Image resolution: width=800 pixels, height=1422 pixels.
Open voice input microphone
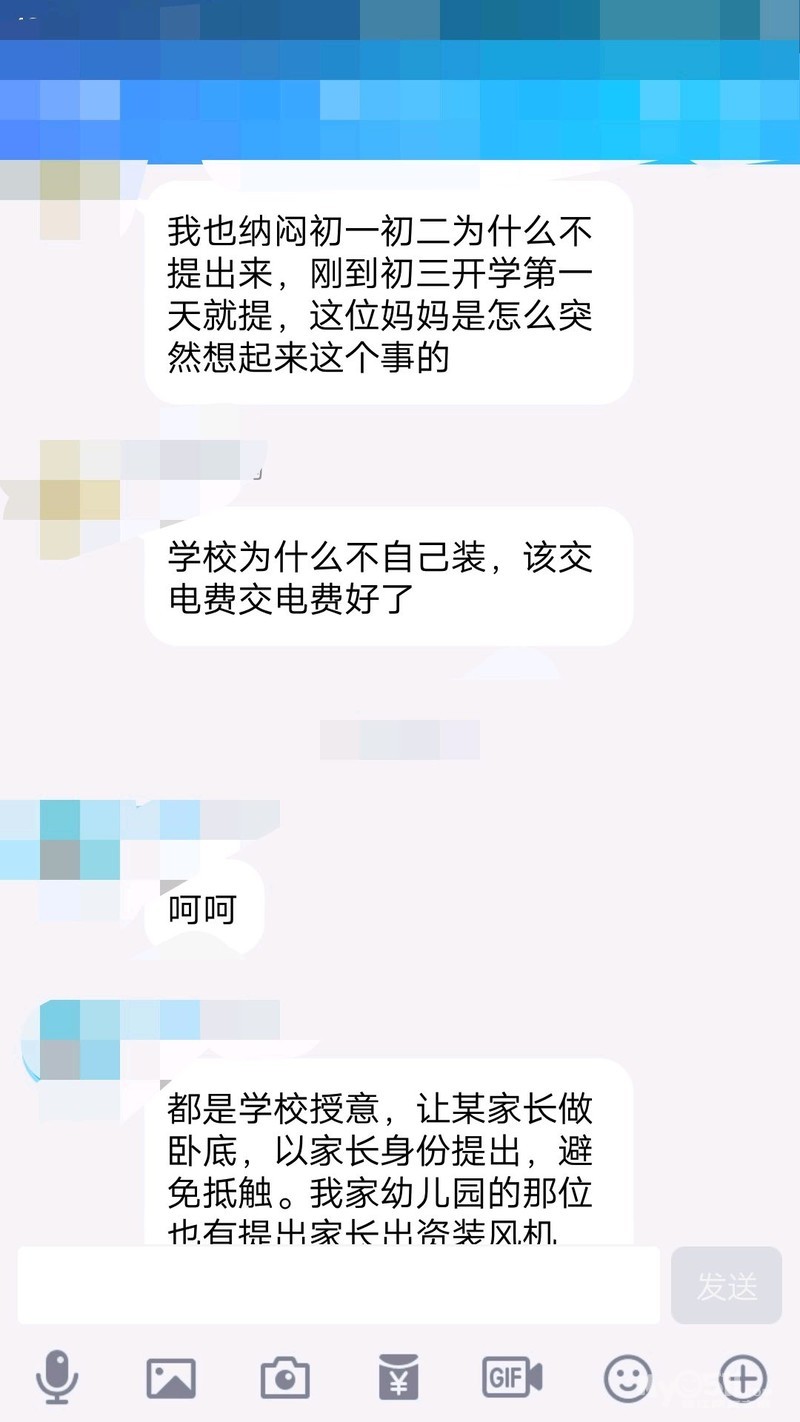(x=57, y=1378)
